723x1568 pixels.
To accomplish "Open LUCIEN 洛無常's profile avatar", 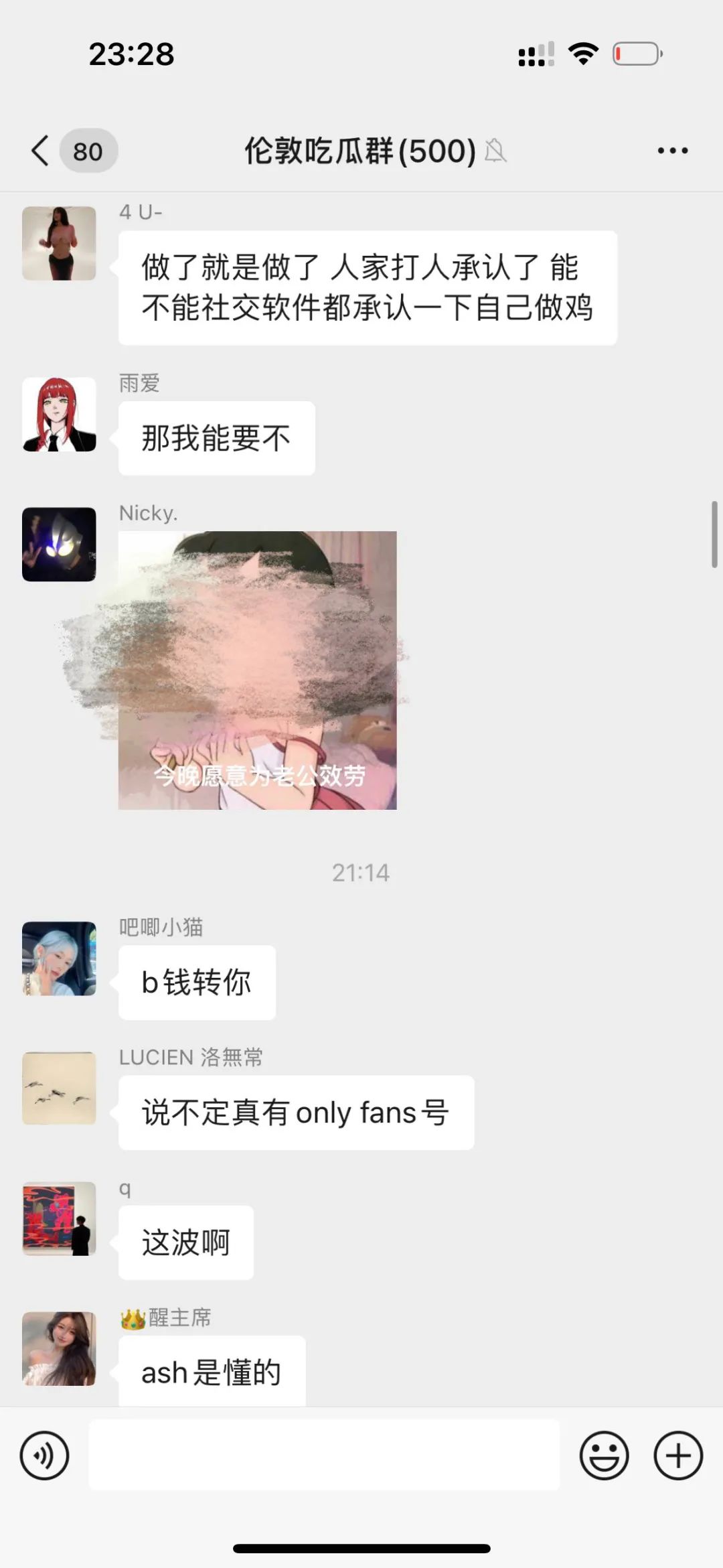I will click(x=59, y=1088).
